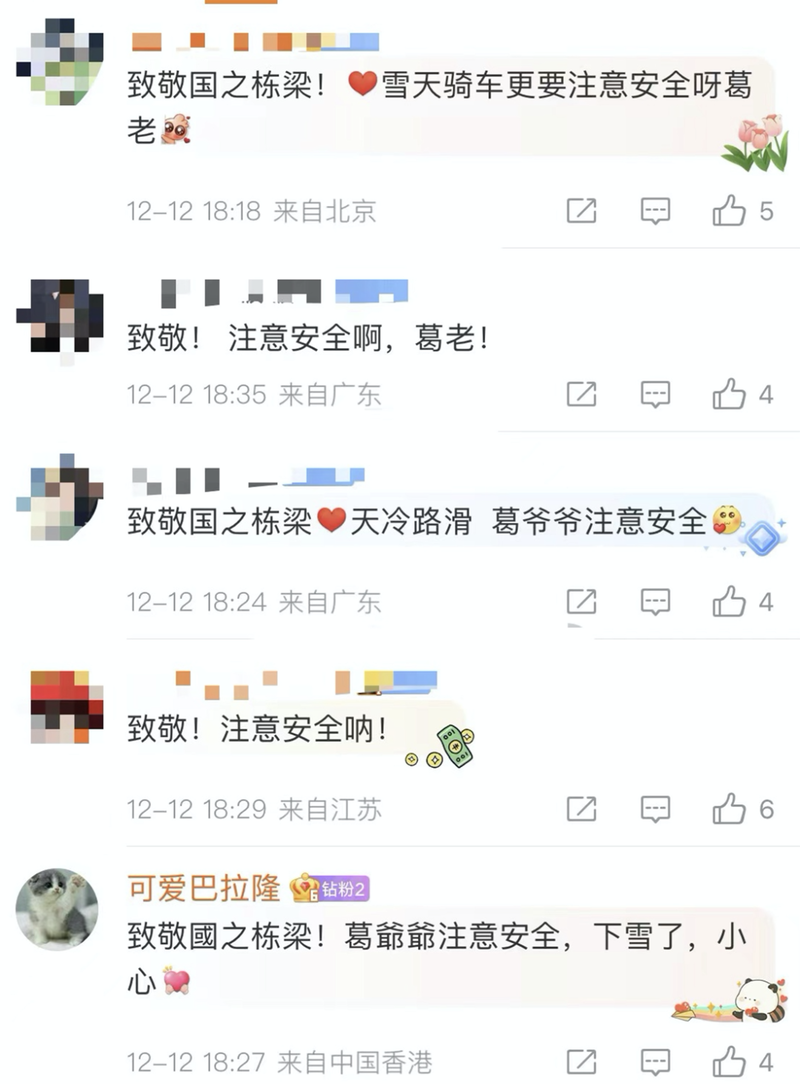
Task: Like the 18:24 comment from 广东
Action: [x=729, y=602]
